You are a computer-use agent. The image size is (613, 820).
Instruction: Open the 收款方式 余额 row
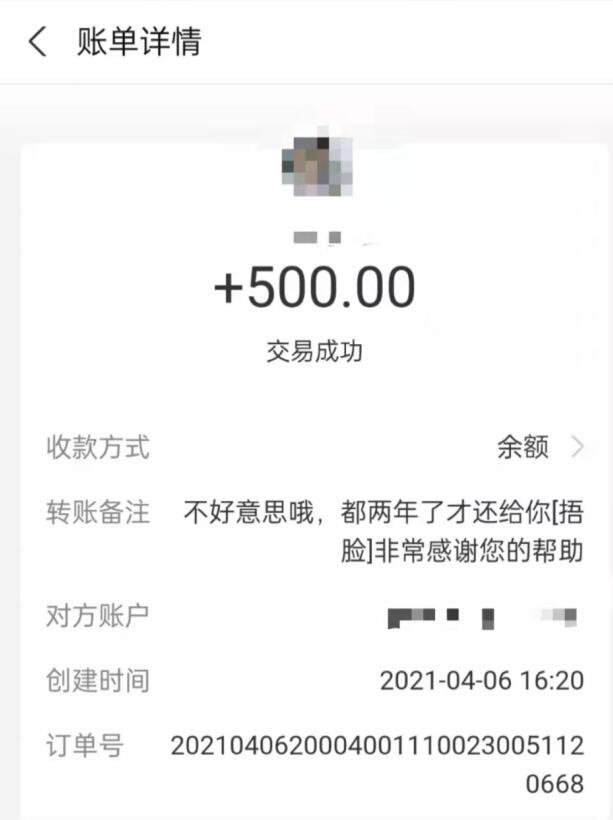540,447
